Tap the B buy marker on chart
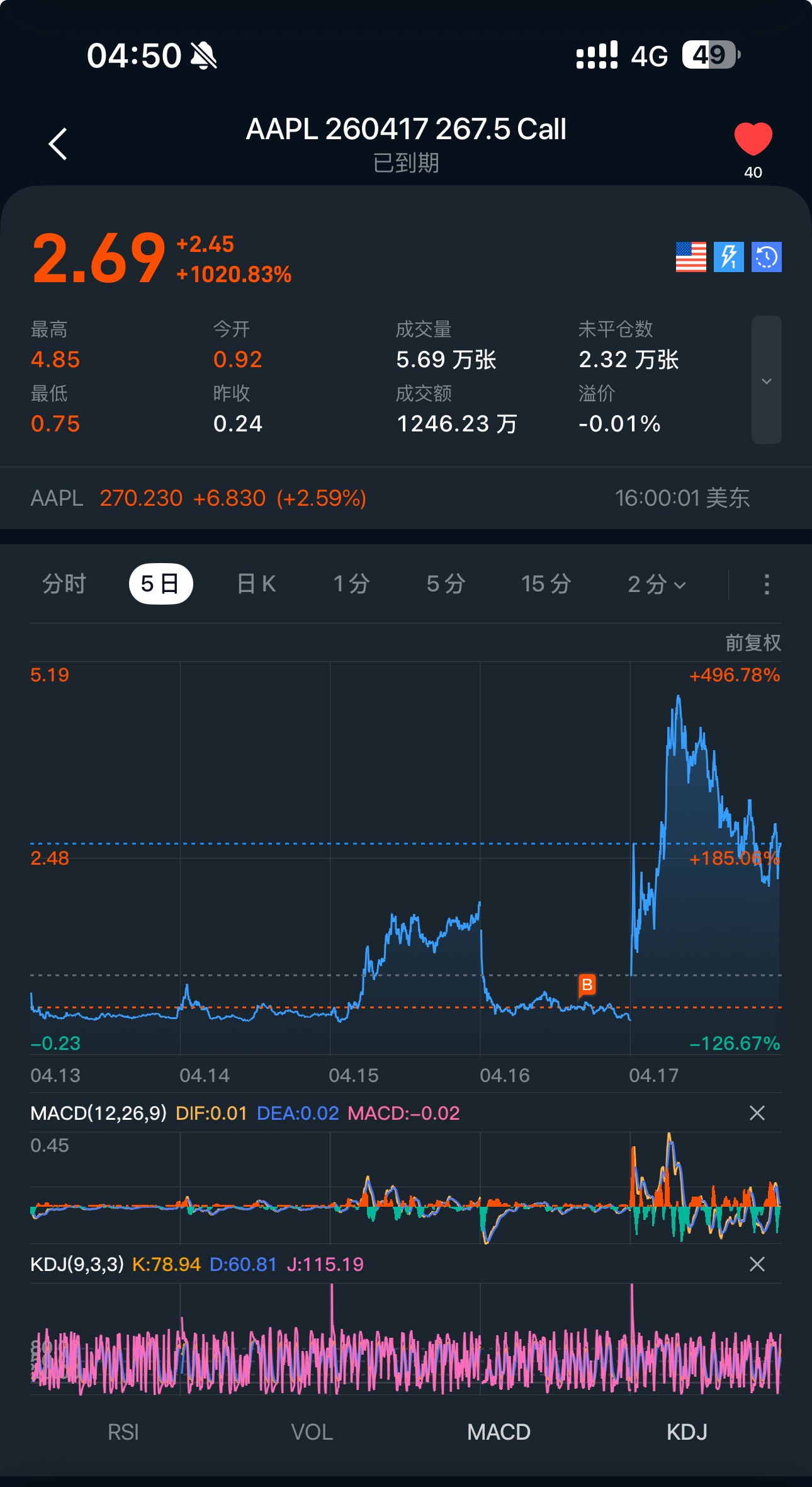 tap(587, 984)
